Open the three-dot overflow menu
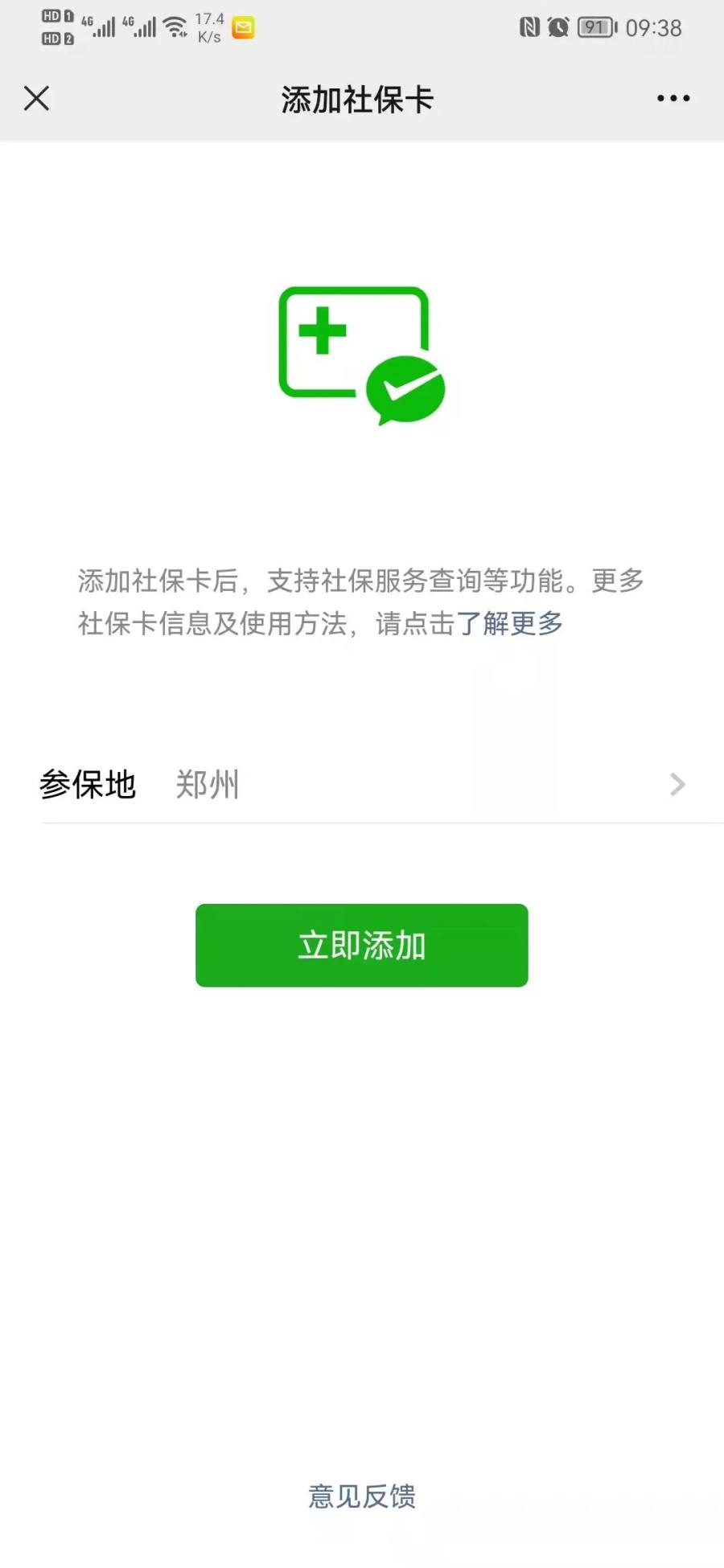Viewport: 724px width, 1568px height. [673, 99]
